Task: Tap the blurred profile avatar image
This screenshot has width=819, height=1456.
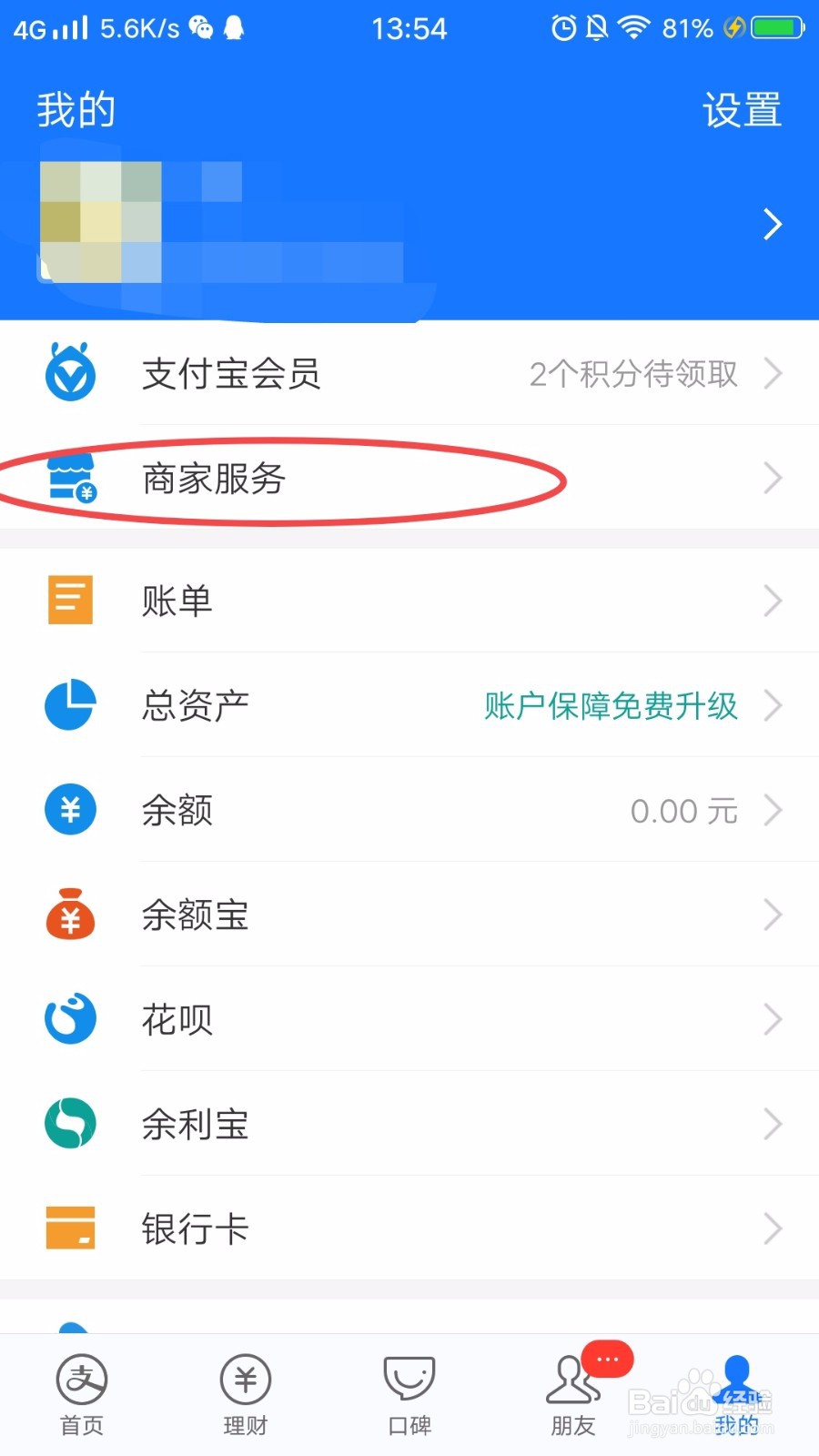Action: (100, 218)
